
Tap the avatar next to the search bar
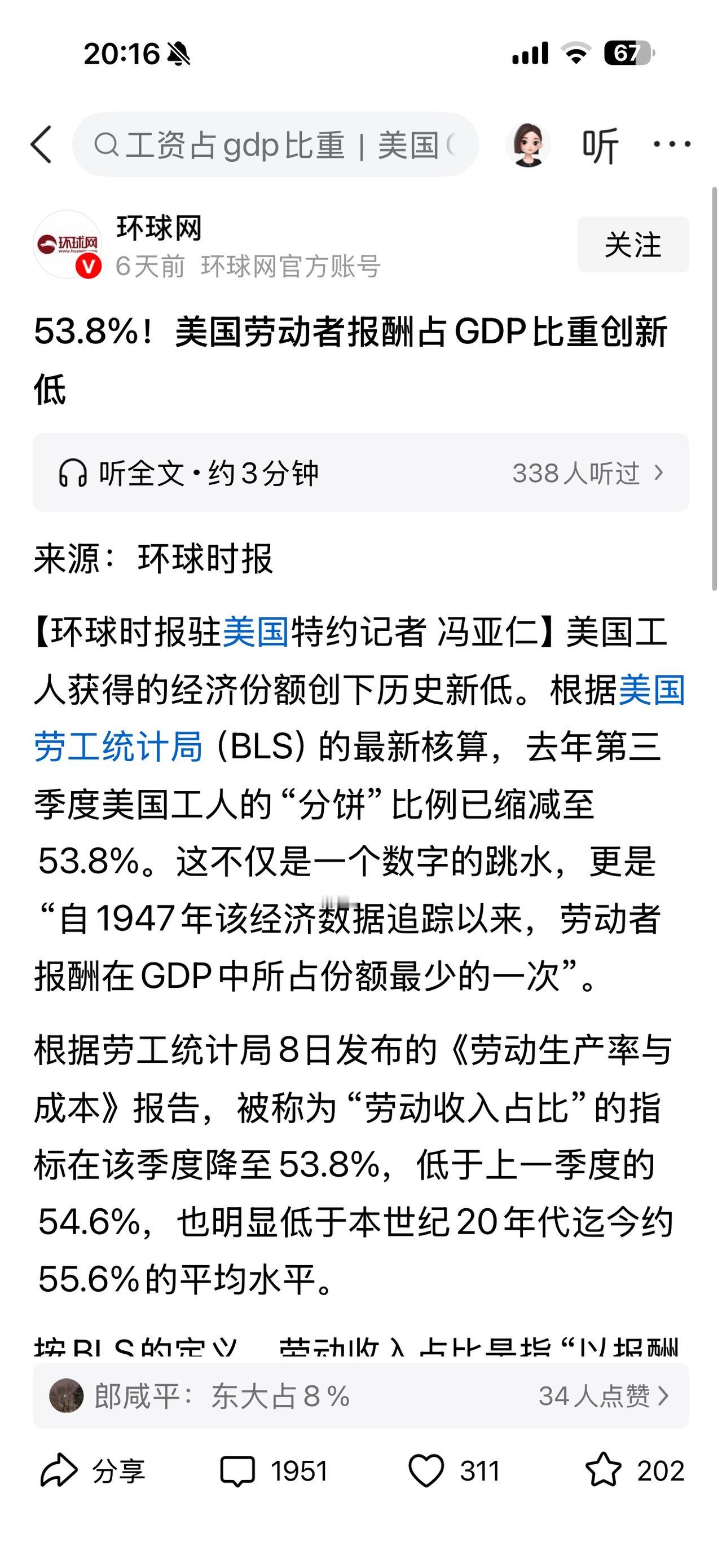pos(529,144)
